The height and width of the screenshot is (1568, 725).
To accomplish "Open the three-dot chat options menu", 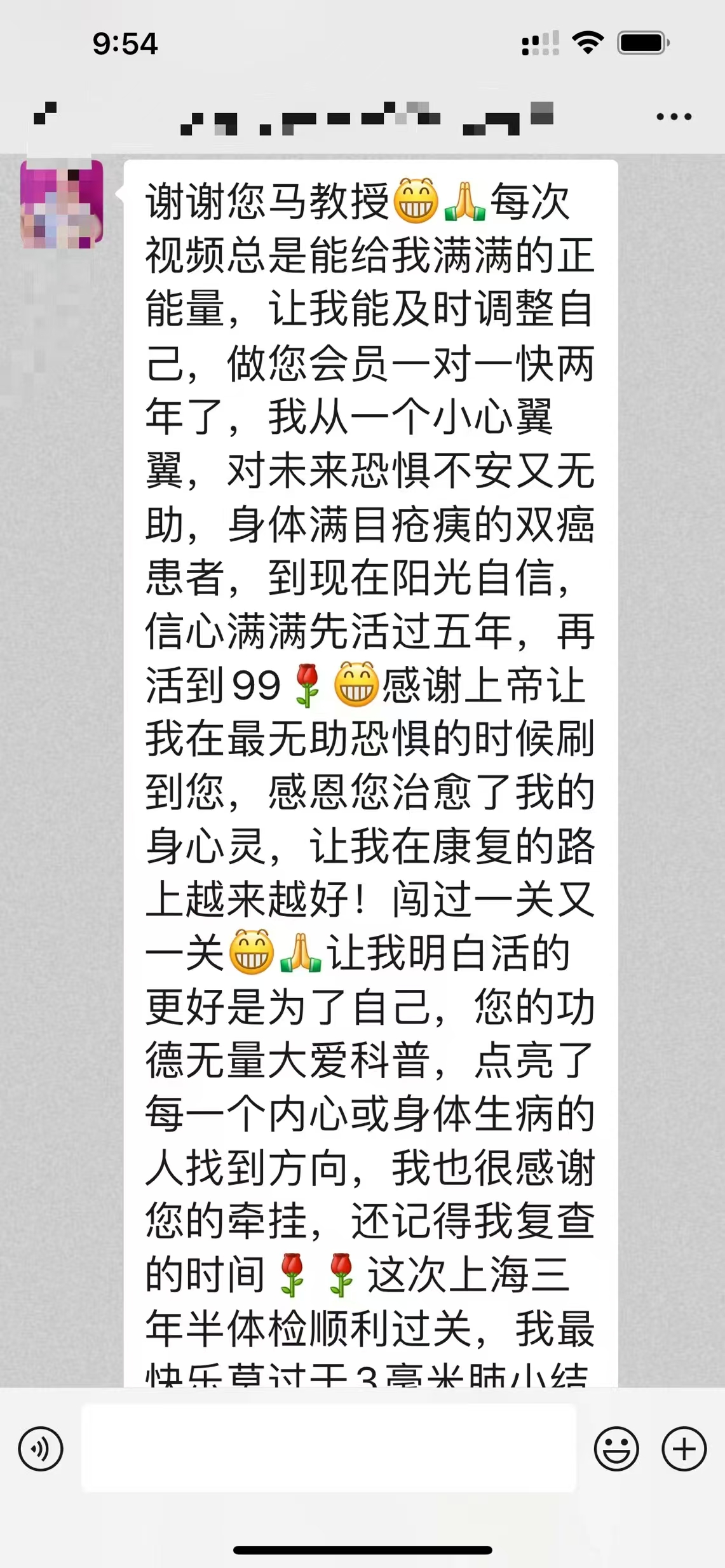I will click(x=674, y=117).
